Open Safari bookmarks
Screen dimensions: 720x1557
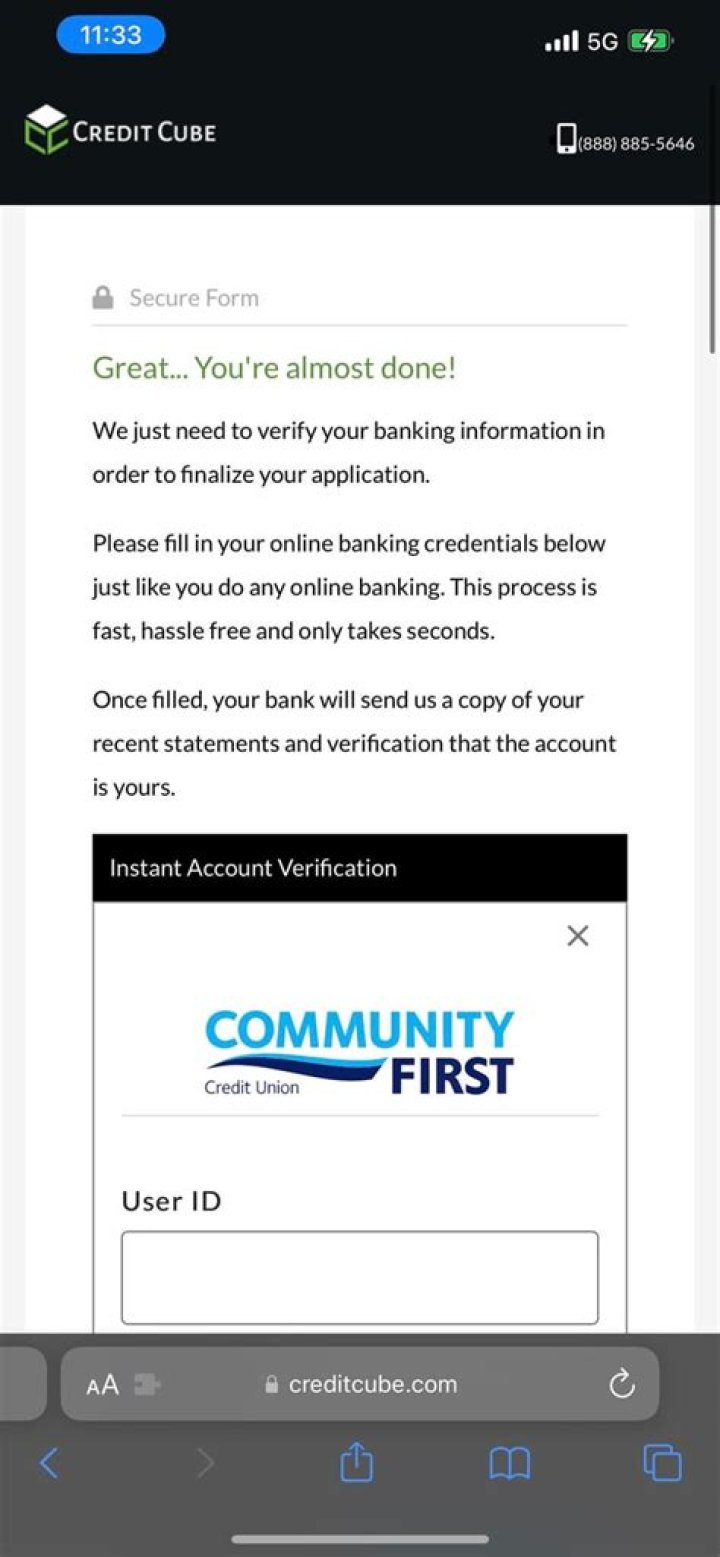point(509,1464)
